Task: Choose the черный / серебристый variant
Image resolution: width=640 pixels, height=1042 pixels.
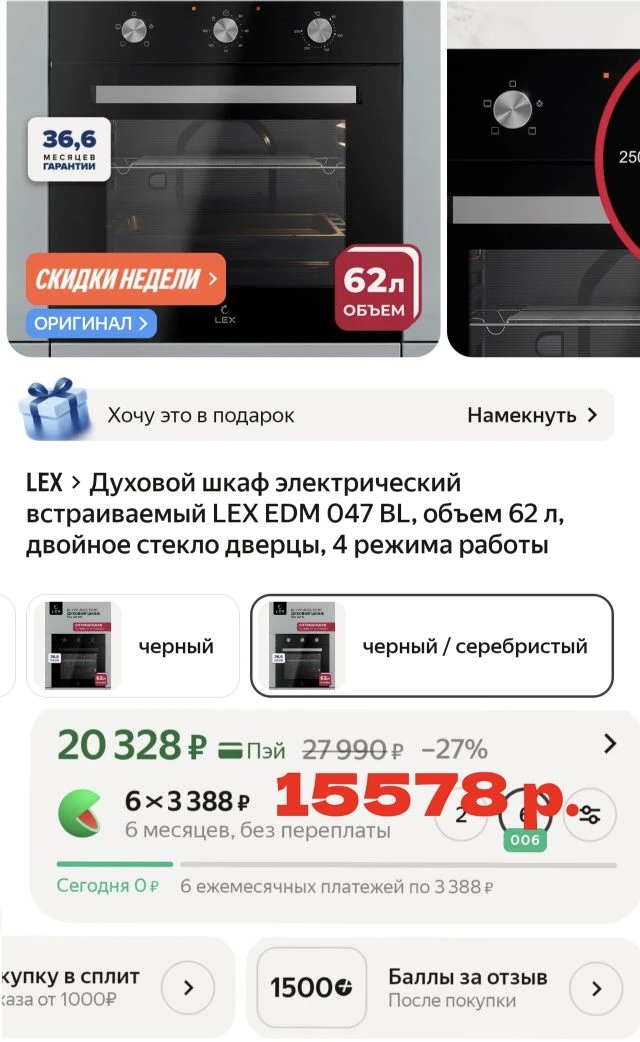Action: [x=431, y=646]
